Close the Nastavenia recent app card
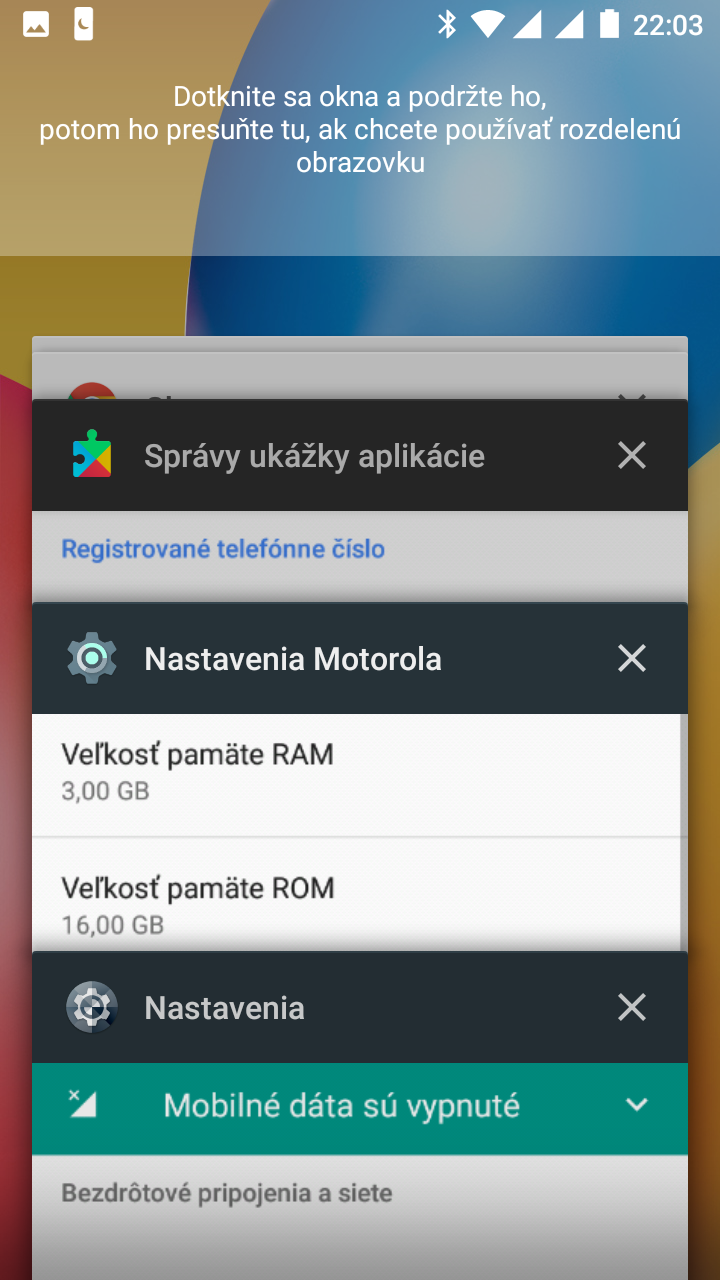This screenshot has width=720, height=1280. (x=632, y=1007)
